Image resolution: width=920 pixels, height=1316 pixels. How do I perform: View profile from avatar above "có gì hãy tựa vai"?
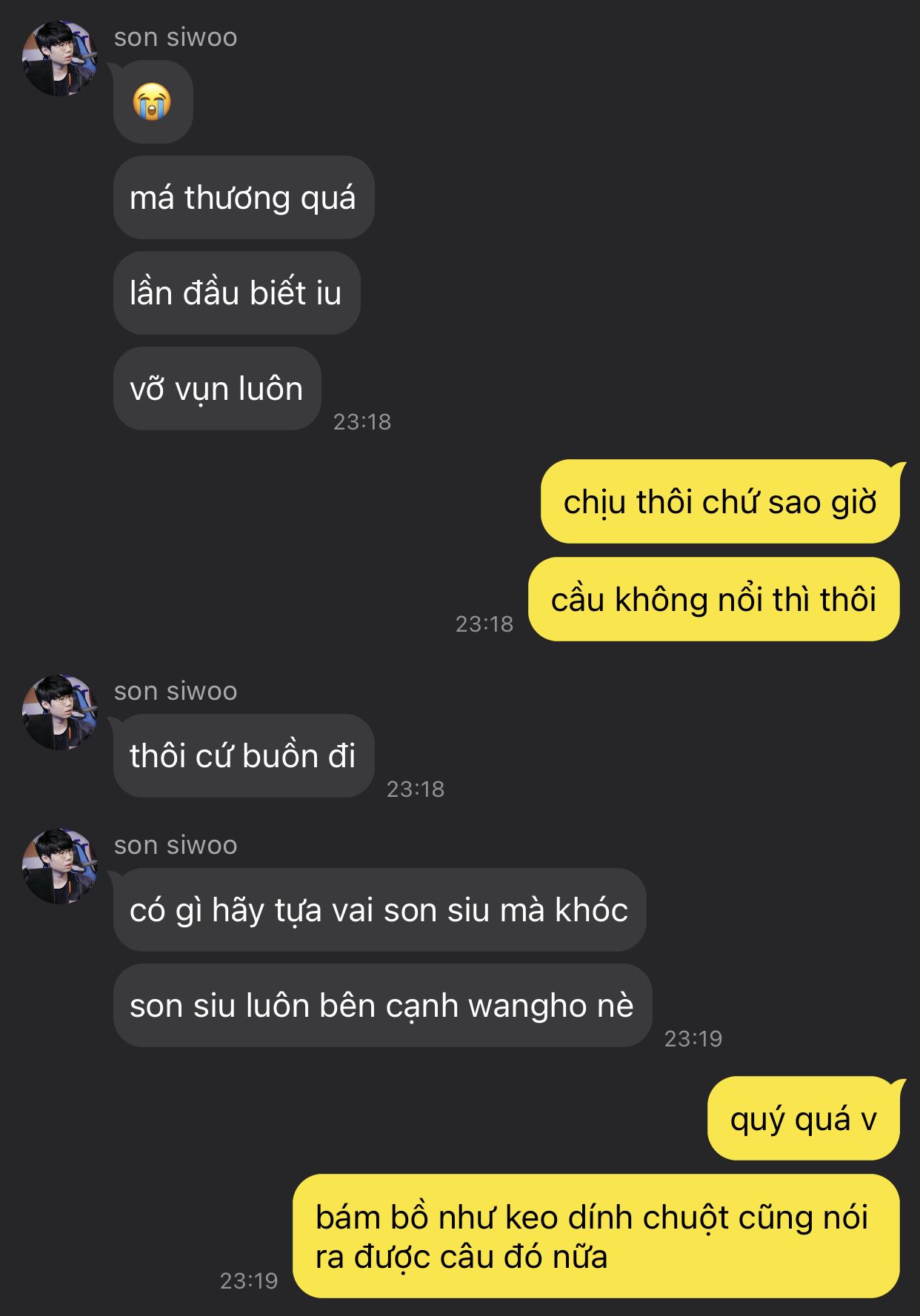tap(59, 866)
